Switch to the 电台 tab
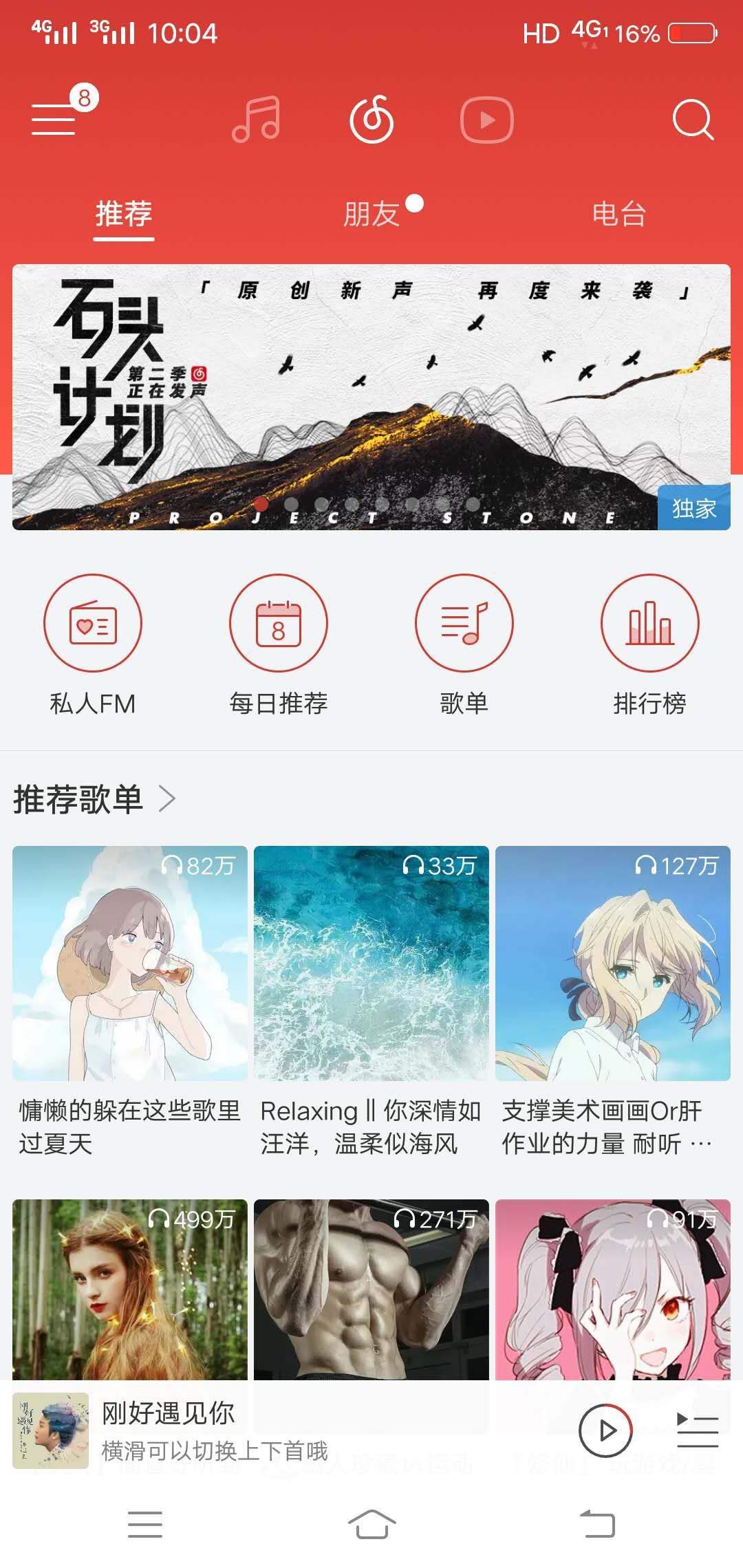This screenshot has height=1568, width=743. (619, 213)
